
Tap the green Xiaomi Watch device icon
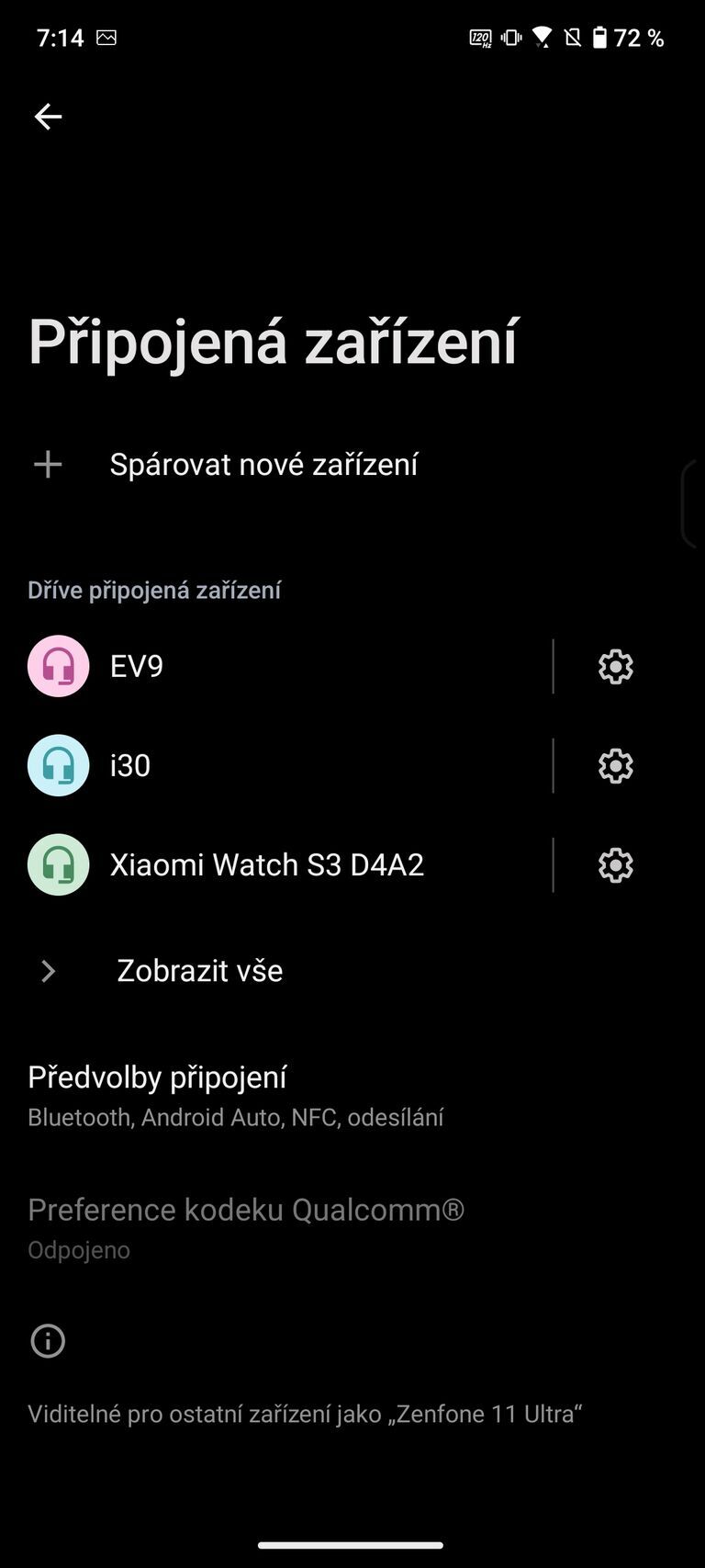point(58,864)
